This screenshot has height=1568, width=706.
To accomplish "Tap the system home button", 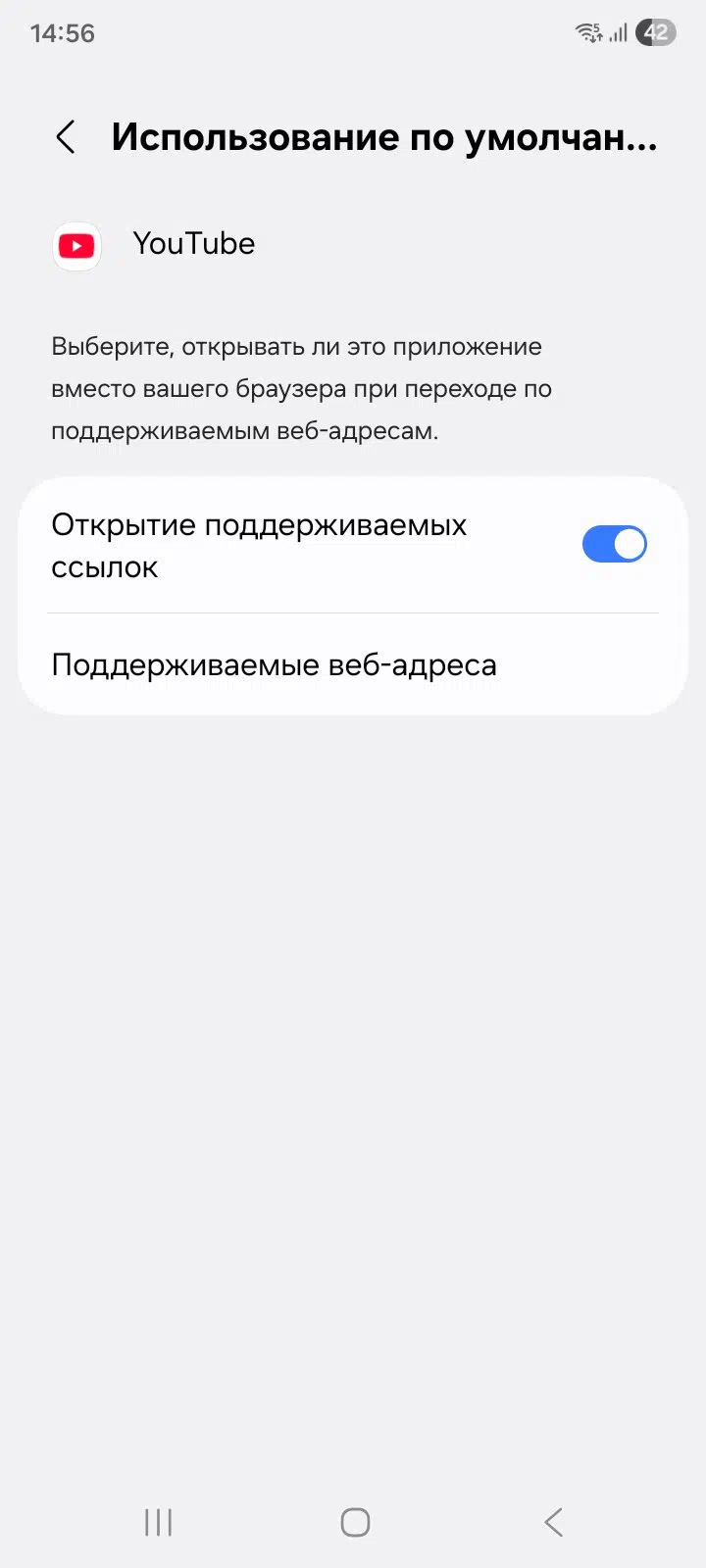I will 355,1522.
